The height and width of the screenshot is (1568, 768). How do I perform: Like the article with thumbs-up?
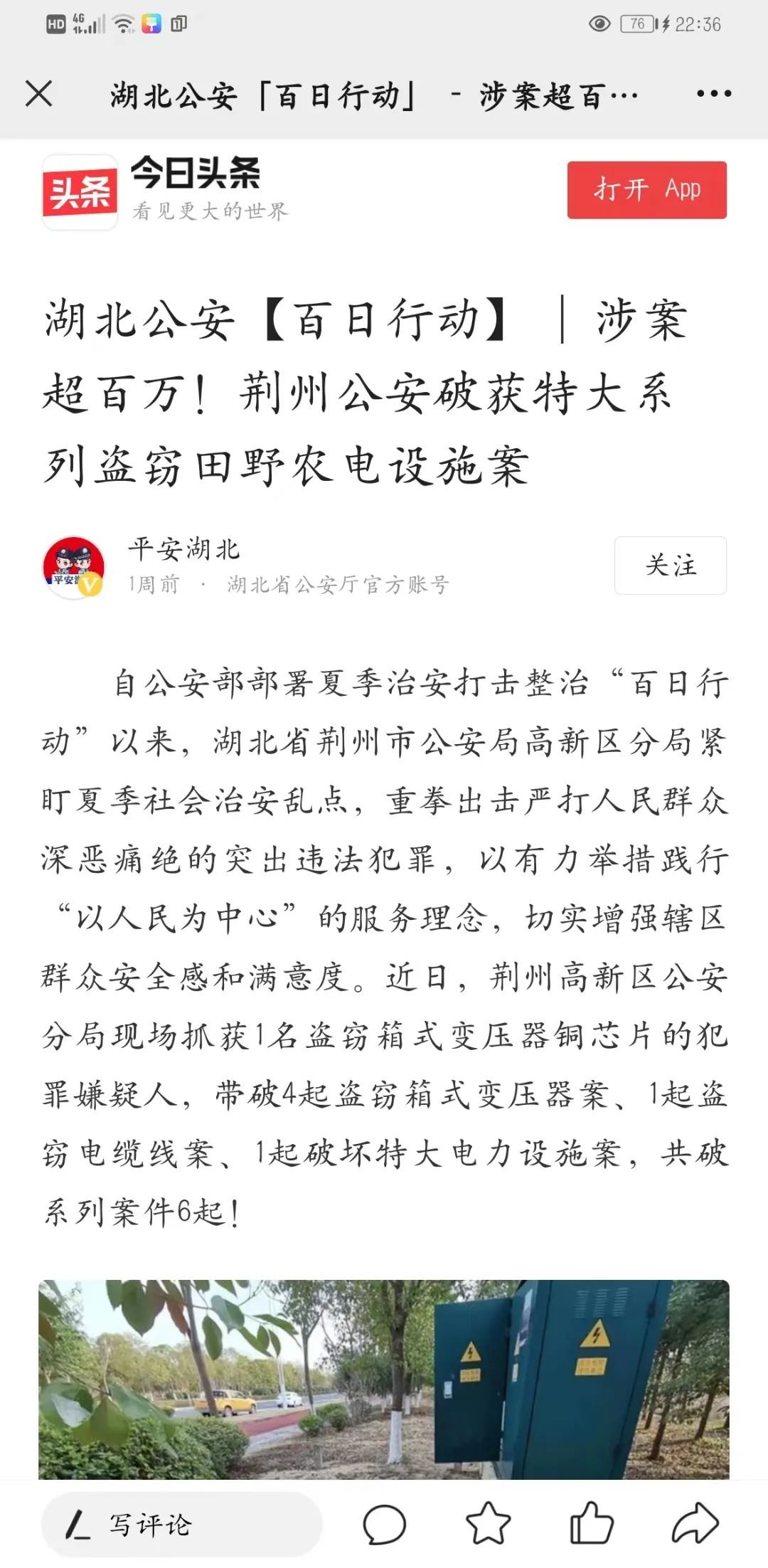(x=592, y=1523)
